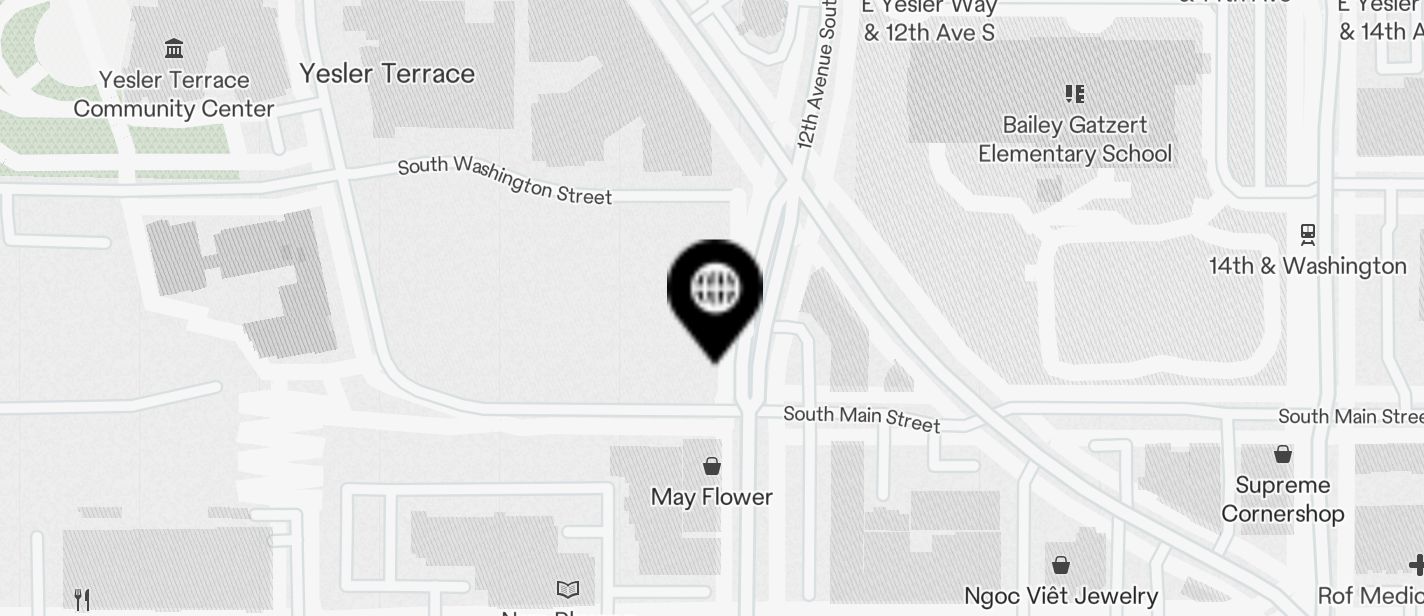Screen dimensions: 1424x616
Task: Select Ngoc Việt Jewelry place marker
Action: tap(1061, 566)
